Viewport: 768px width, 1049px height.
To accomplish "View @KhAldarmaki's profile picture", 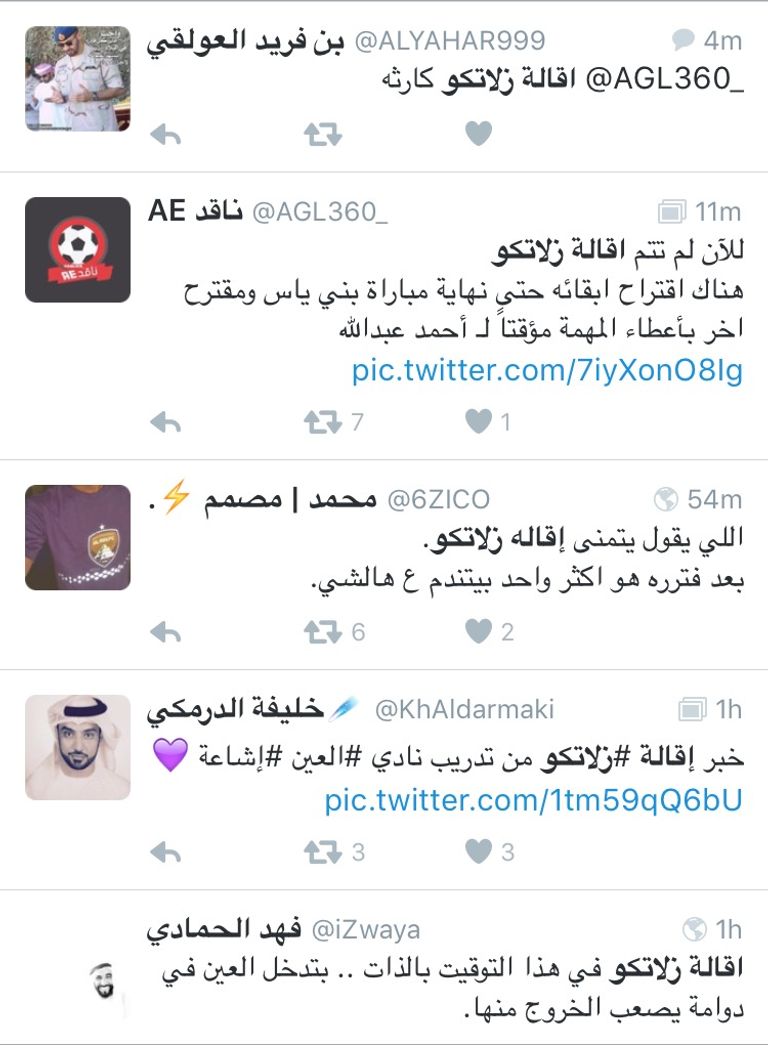I will pos(77,747).
